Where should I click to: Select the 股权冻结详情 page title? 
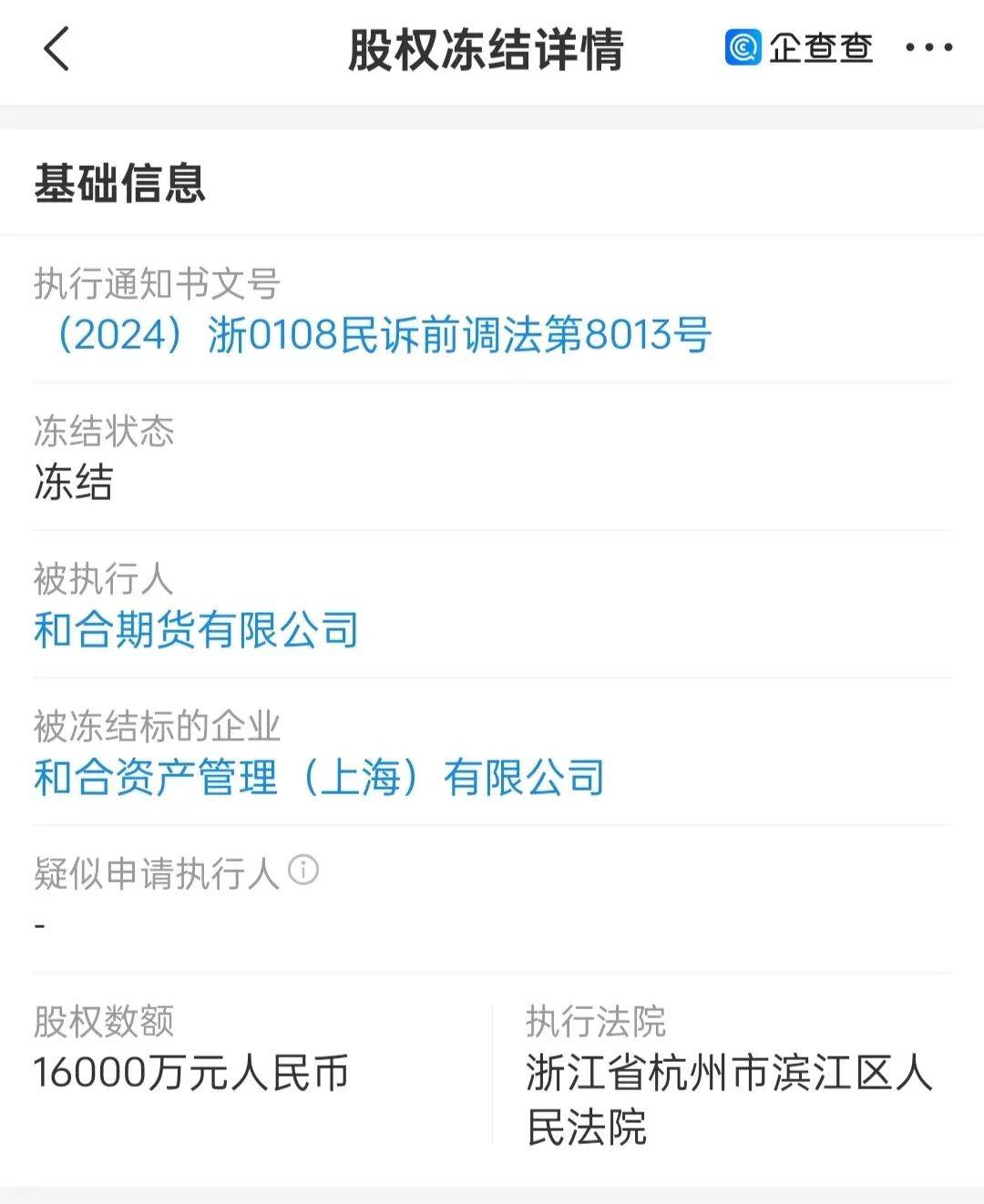click(x=486, y=50)
